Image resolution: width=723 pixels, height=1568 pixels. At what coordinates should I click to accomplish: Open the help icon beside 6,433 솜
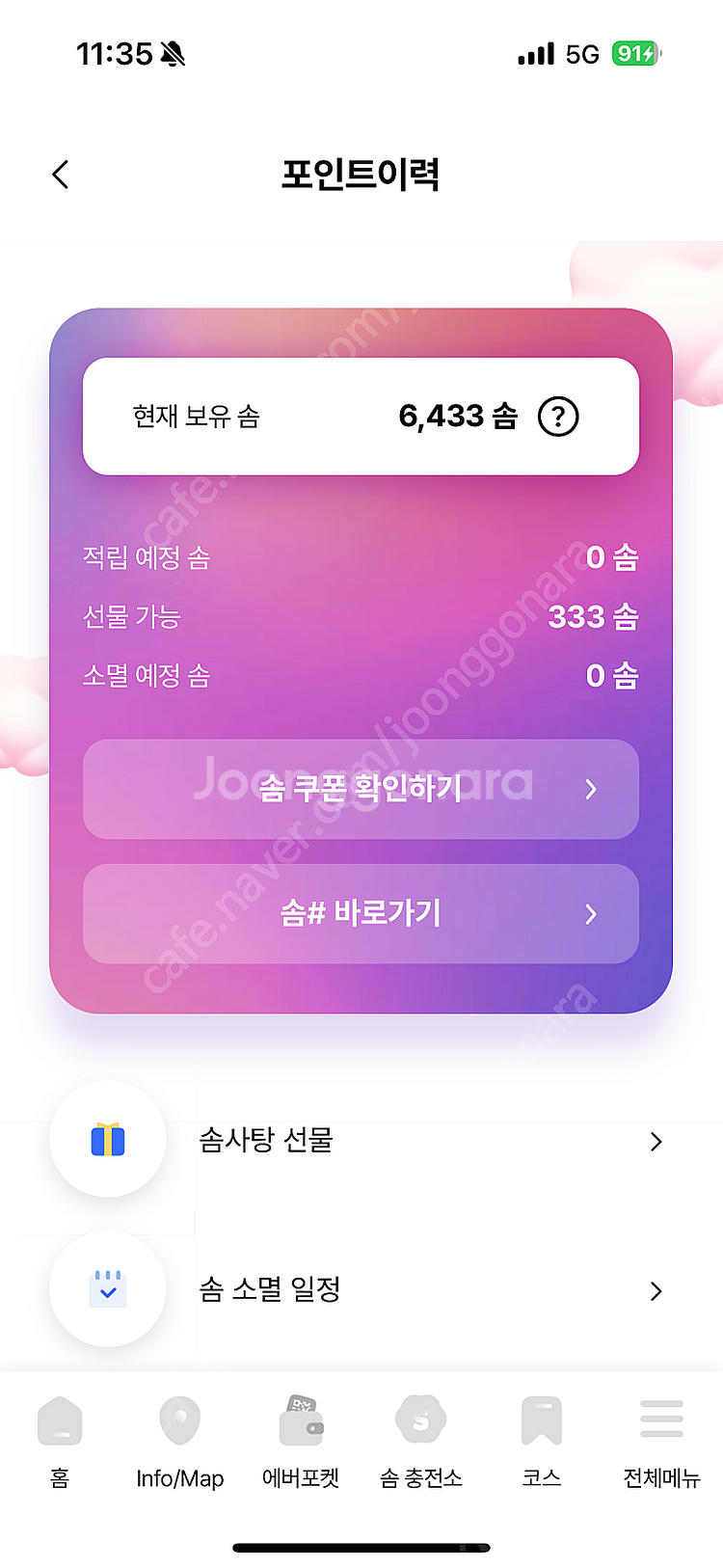(558, 417)
